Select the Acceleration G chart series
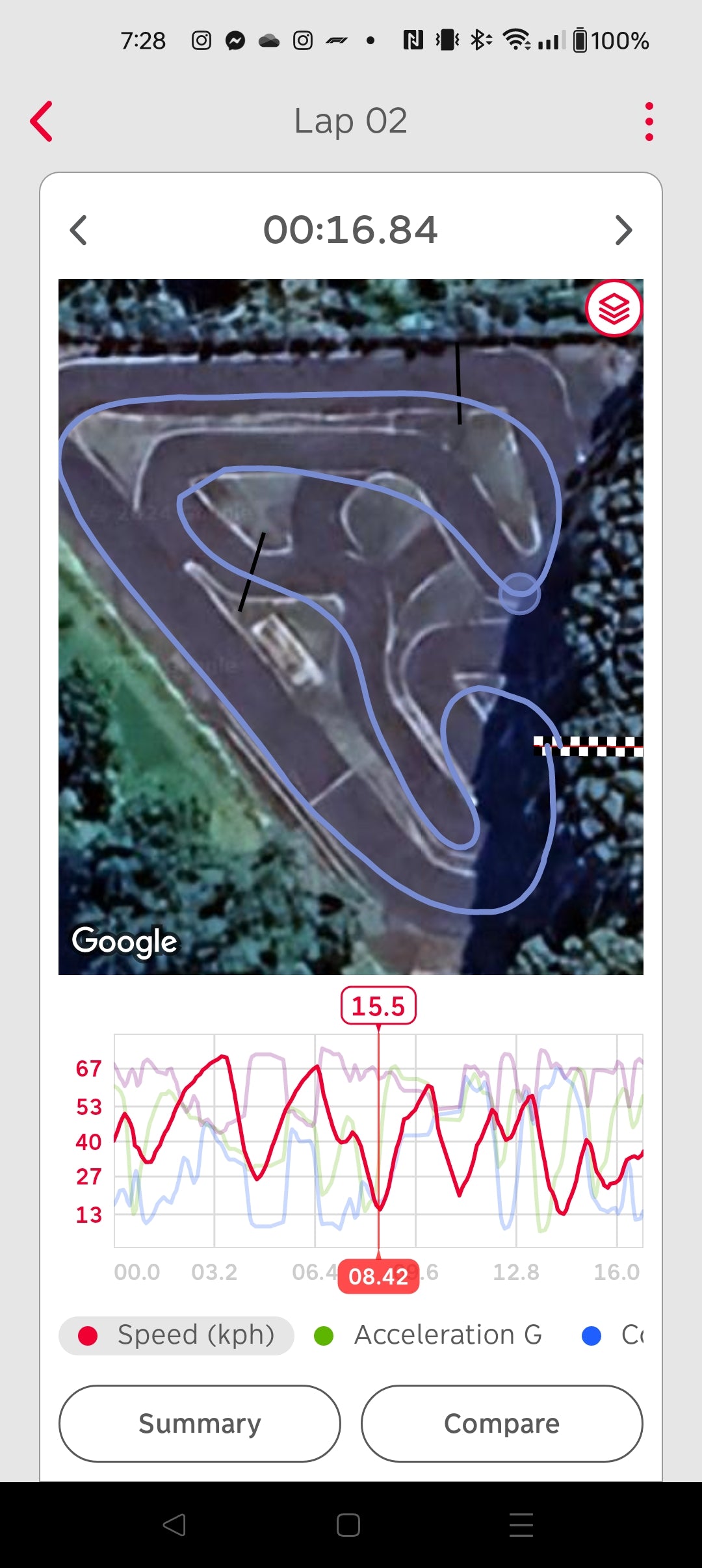 tap(429, 1335)
